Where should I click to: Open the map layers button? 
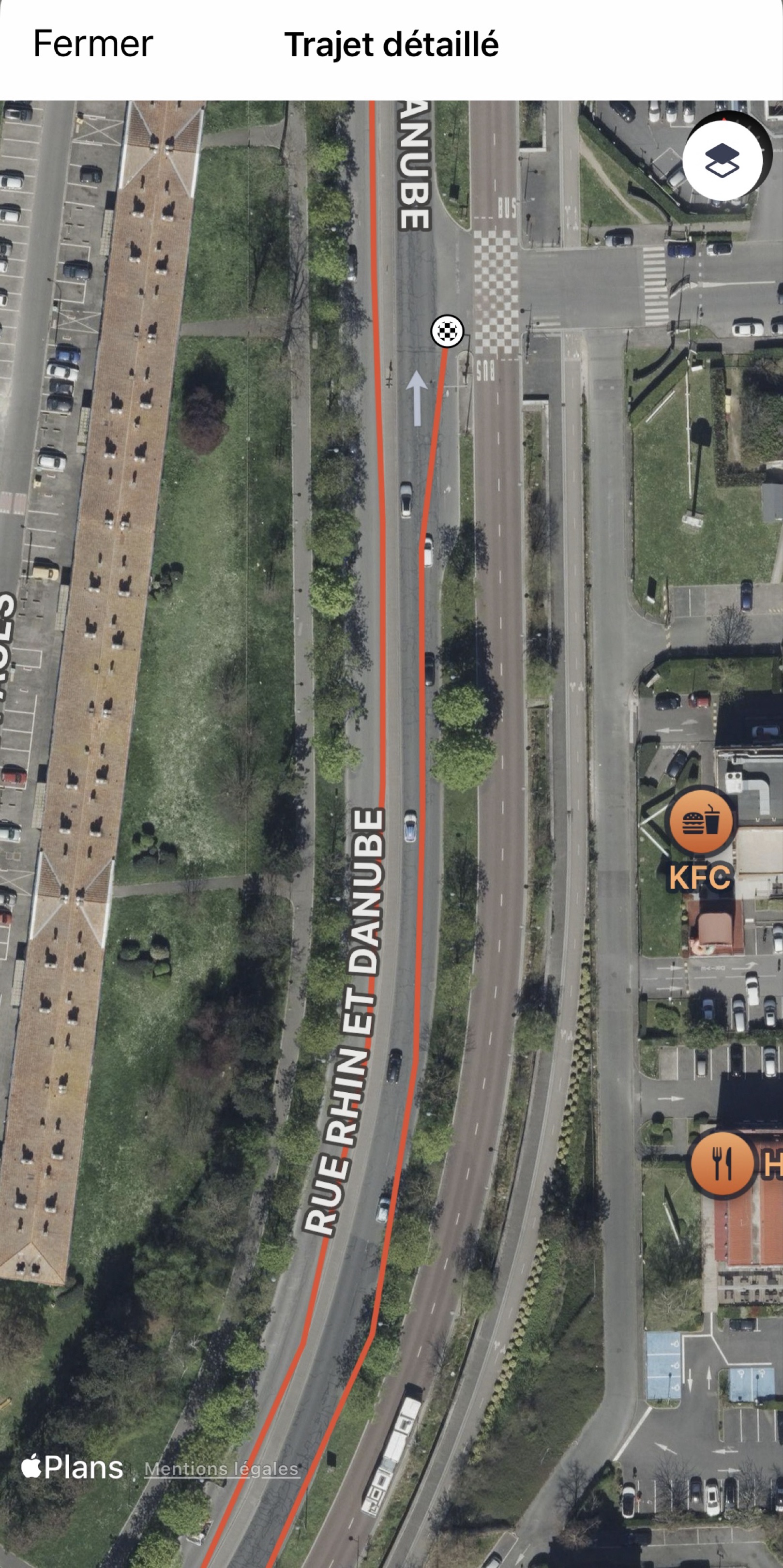[x=722, y=161]
